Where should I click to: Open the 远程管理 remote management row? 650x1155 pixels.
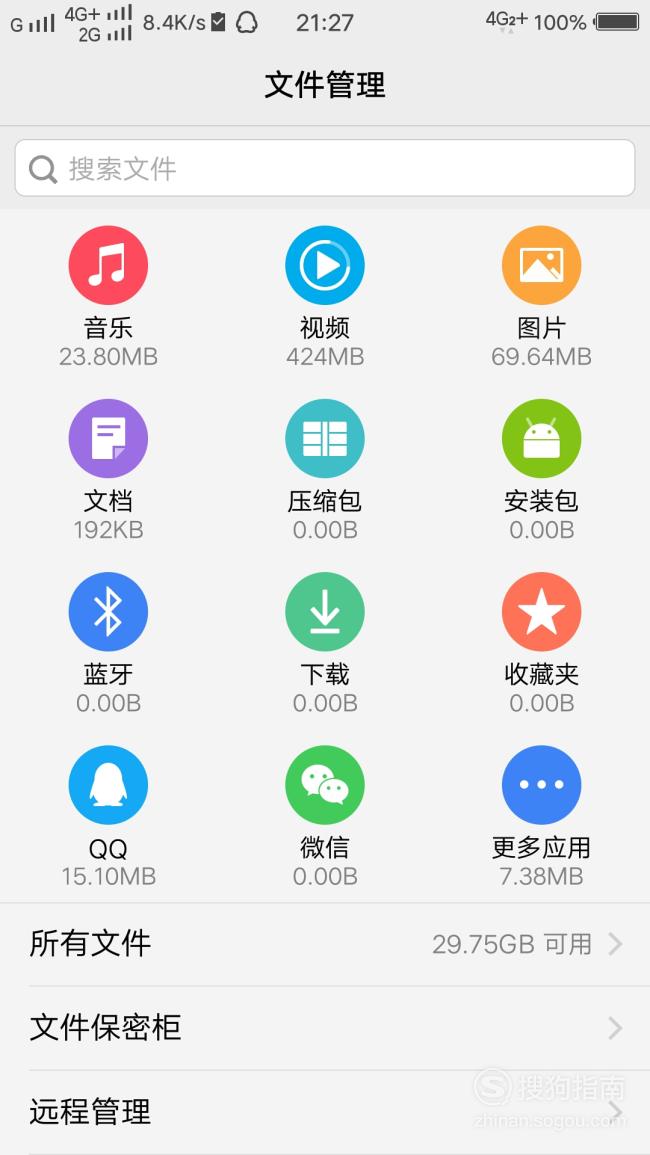pyautogui.click(x=325, y=1112)
